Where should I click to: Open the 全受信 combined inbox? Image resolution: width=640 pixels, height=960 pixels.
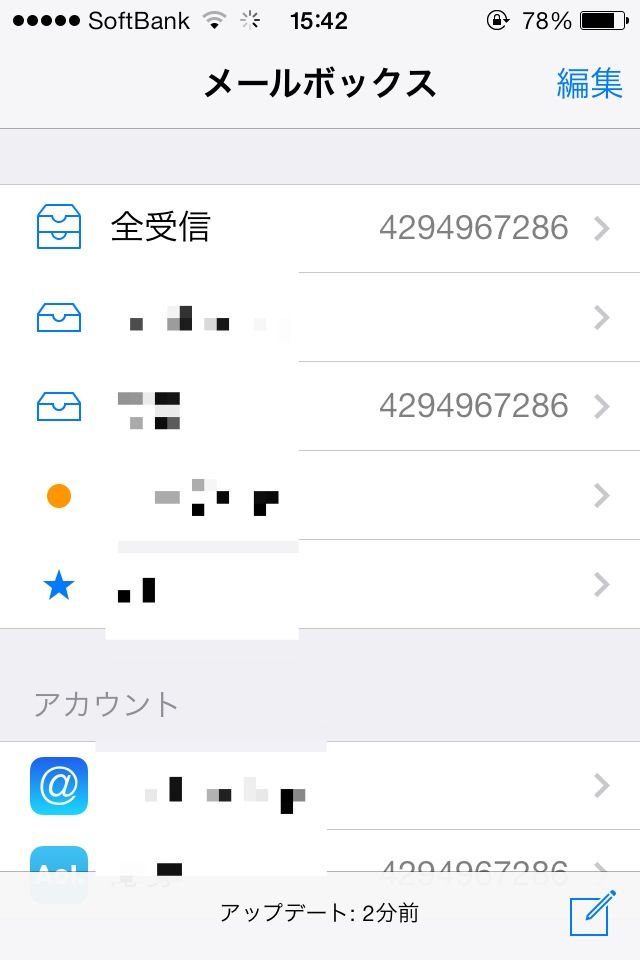(320, 229)
